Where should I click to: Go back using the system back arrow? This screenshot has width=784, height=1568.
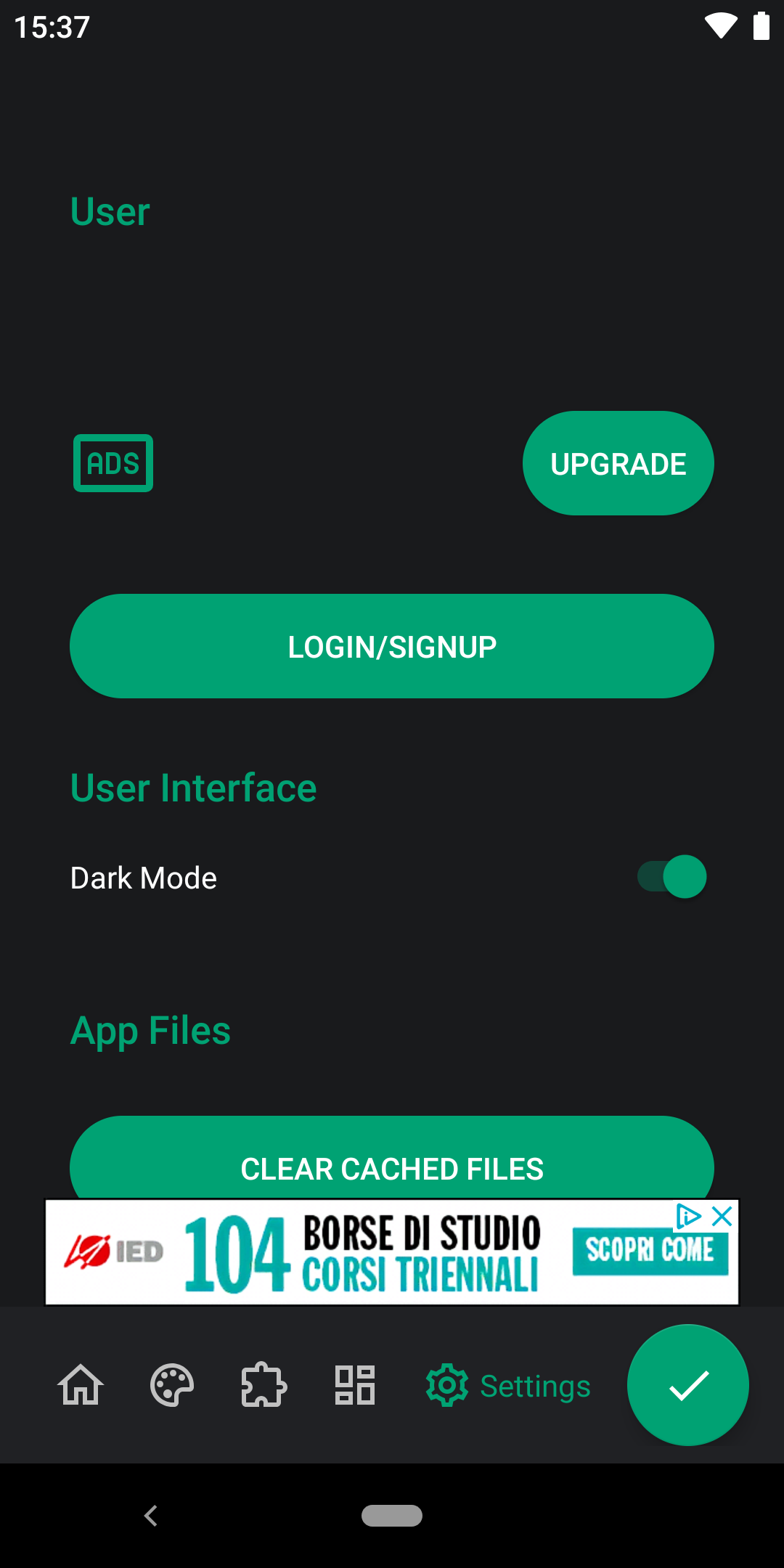pos(151,1516)
